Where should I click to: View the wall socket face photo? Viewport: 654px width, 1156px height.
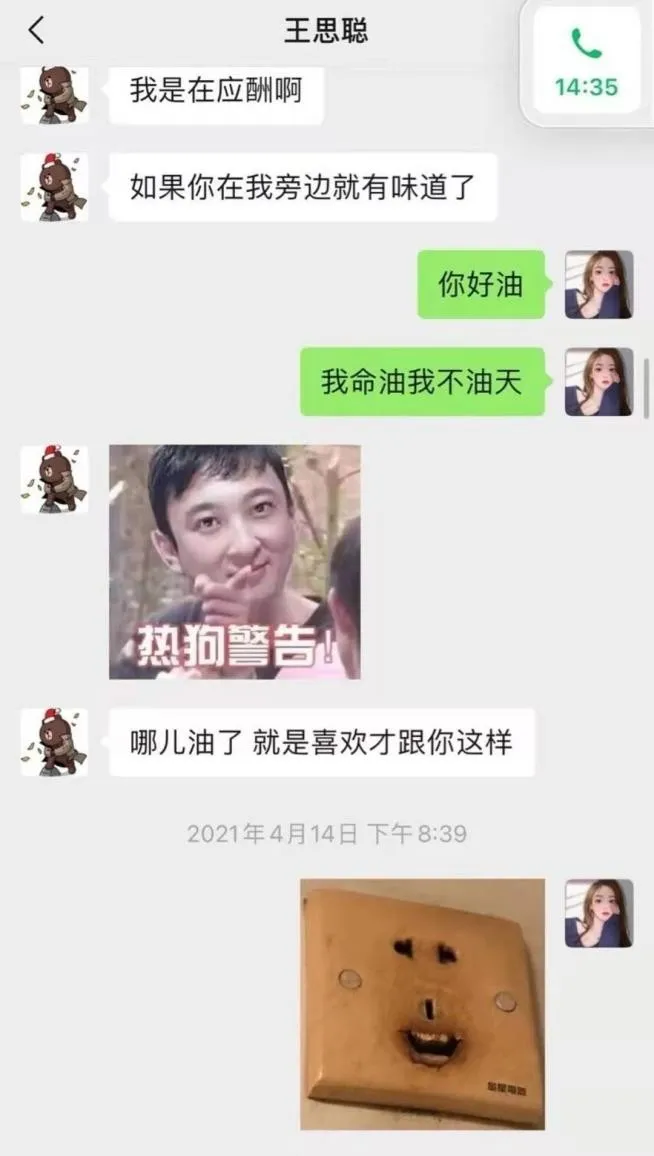(x=423, y=1003)
